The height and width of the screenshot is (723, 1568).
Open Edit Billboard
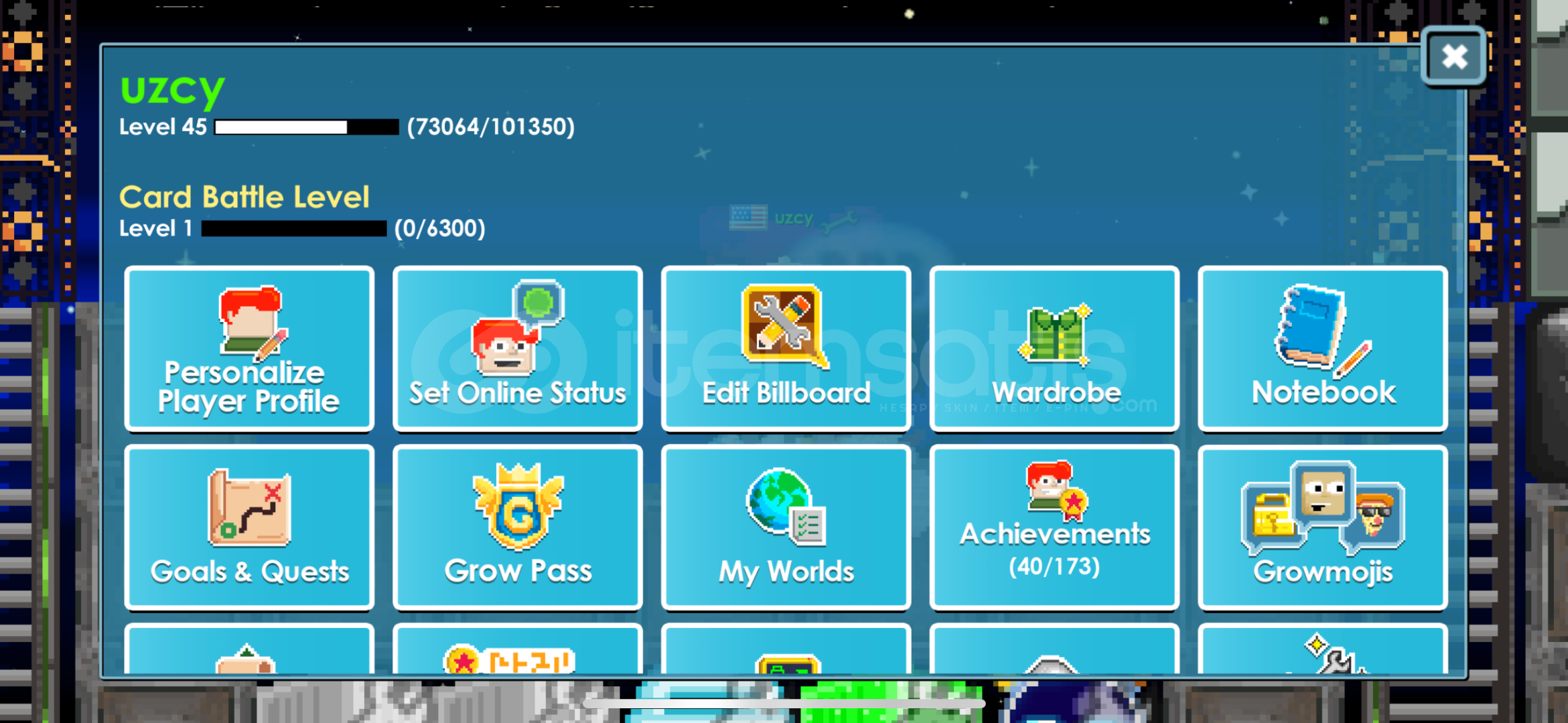click(786, 348)
